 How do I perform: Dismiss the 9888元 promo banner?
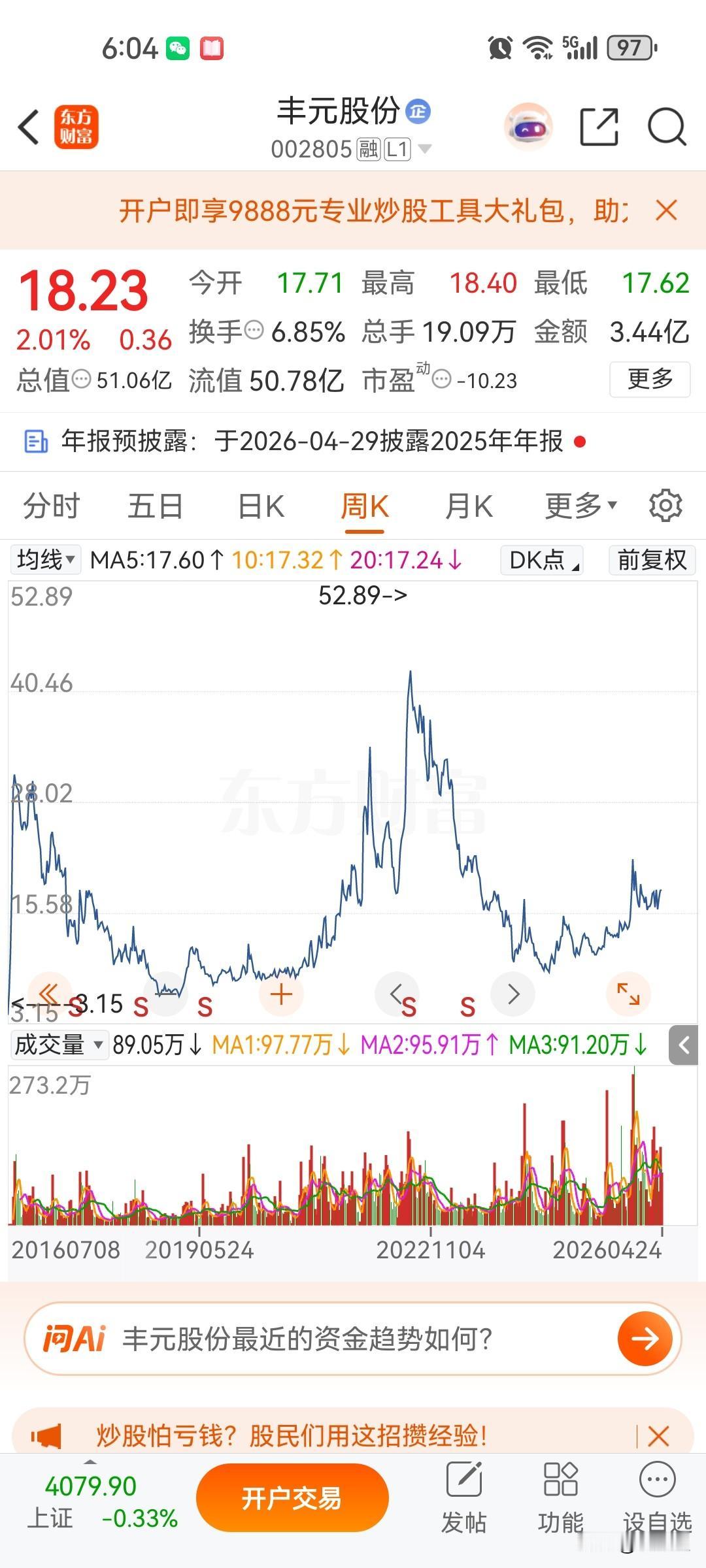click(x=667, y=210)
